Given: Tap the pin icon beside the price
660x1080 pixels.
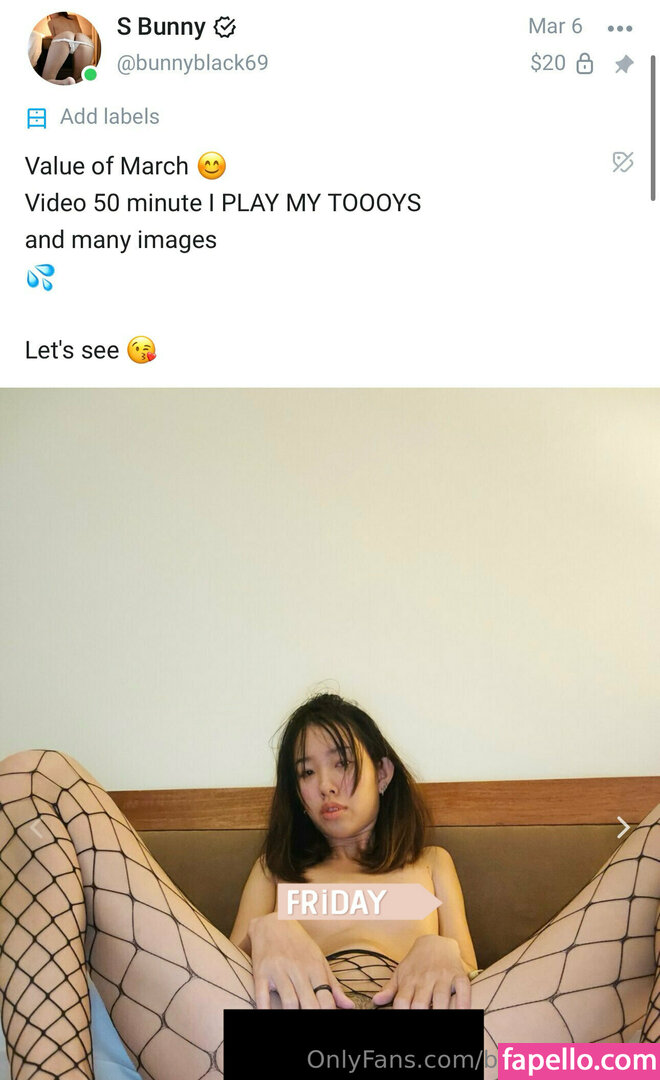Looking at the screenshot, I should click(624, 64).
